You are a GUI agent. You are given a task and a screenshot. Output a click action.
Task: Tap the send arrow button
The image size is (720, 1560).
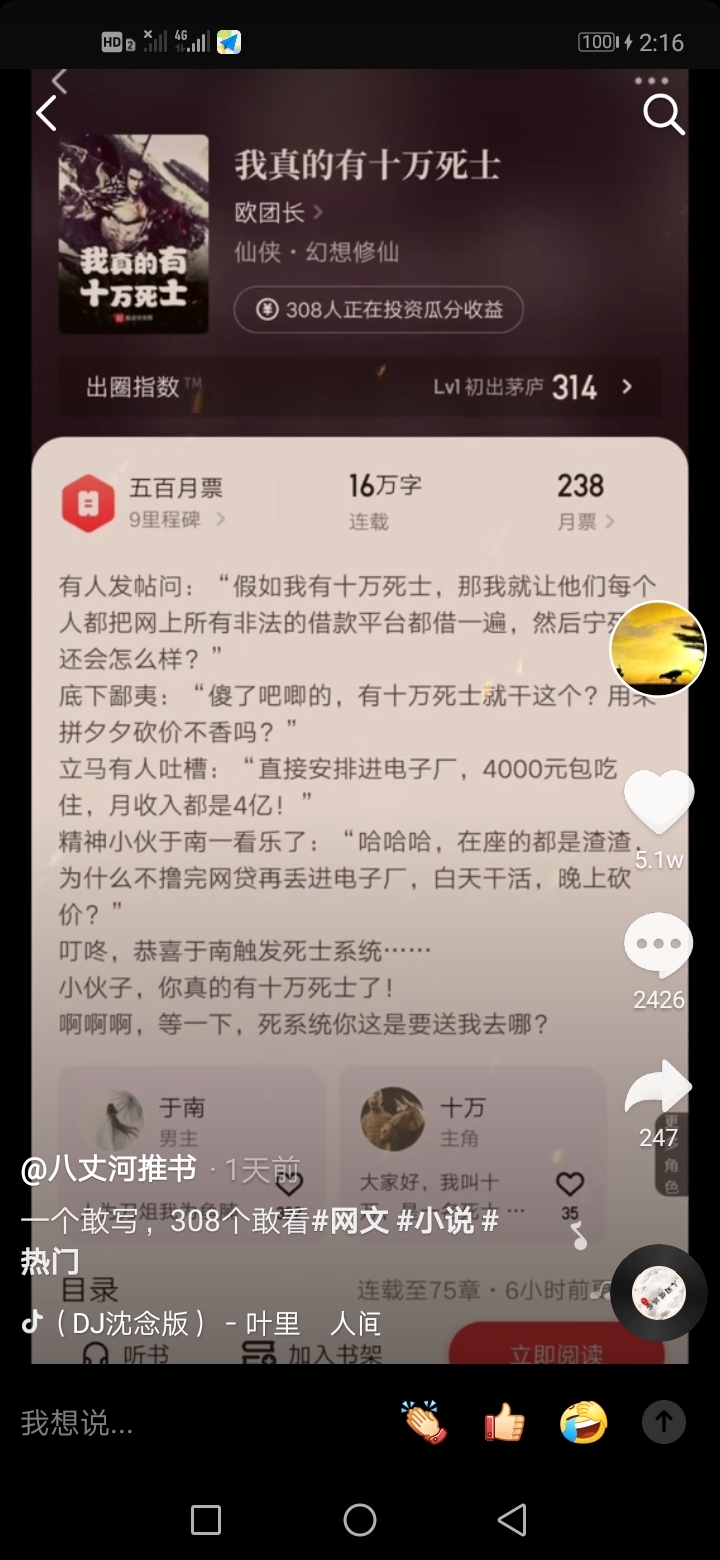(663, 1421)
